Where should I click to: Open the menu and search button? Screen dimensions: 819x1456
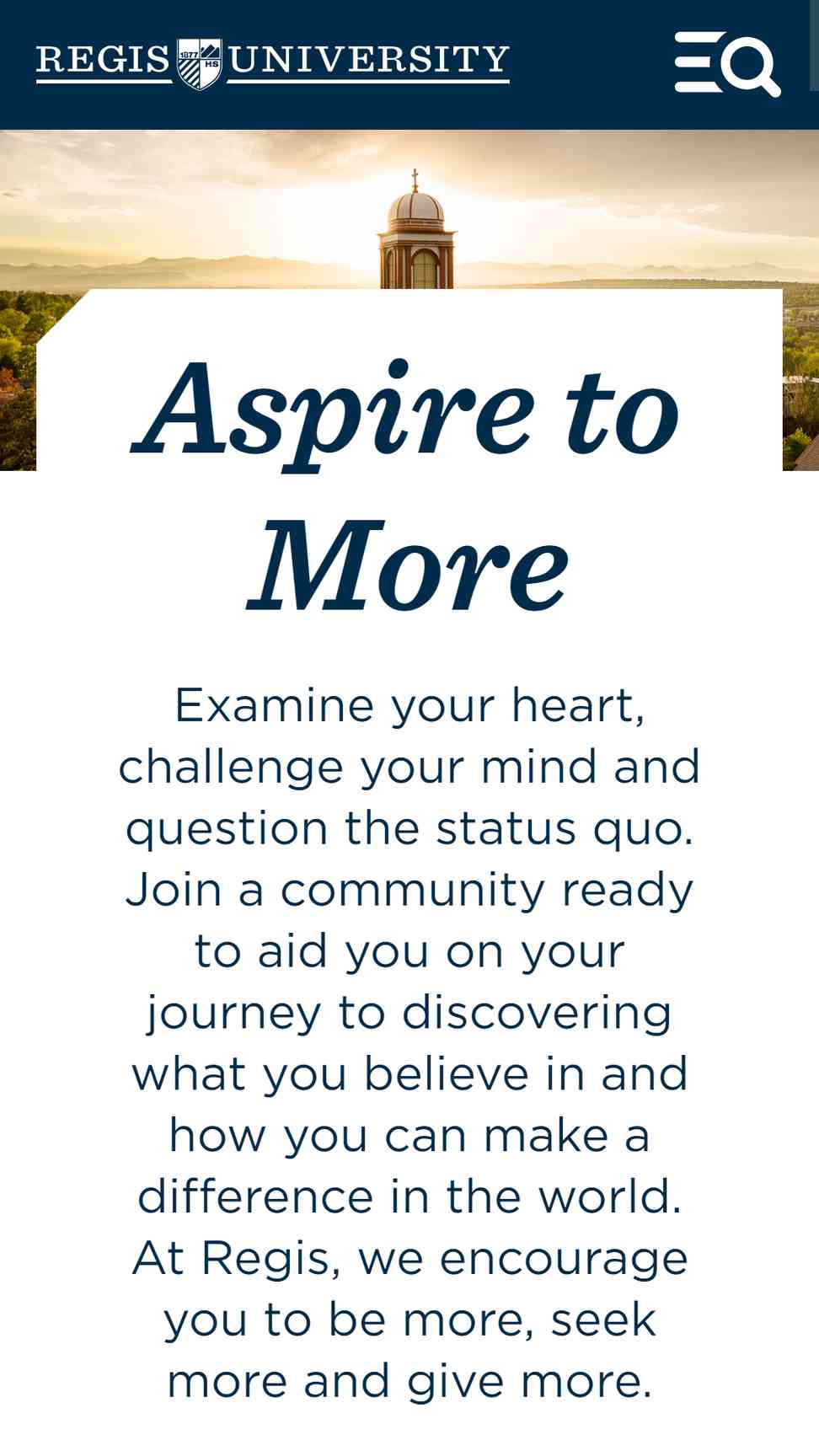pos(727,64)
